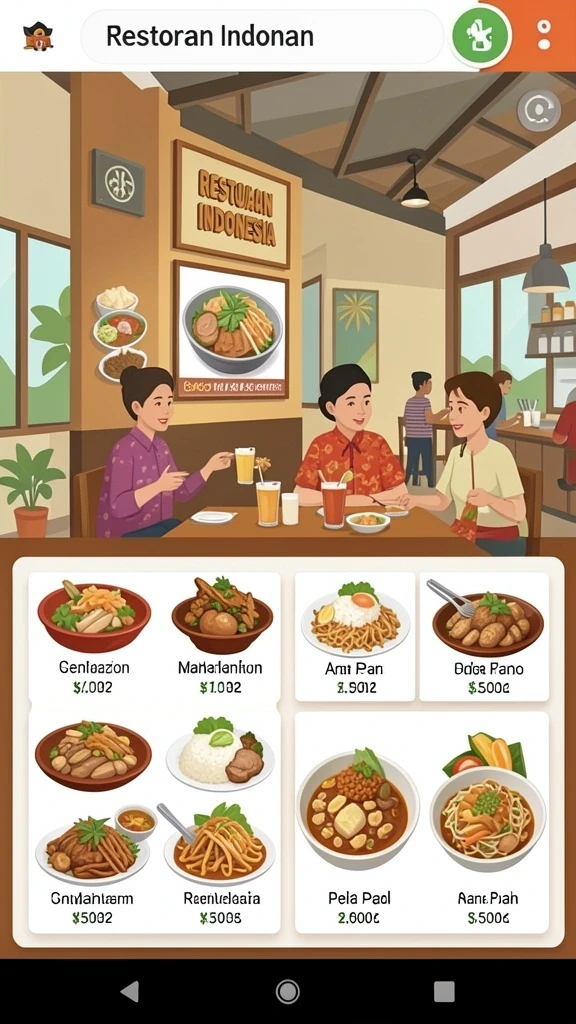
Task: View the Gnmahlarm noodle dish
Action: 91,867
